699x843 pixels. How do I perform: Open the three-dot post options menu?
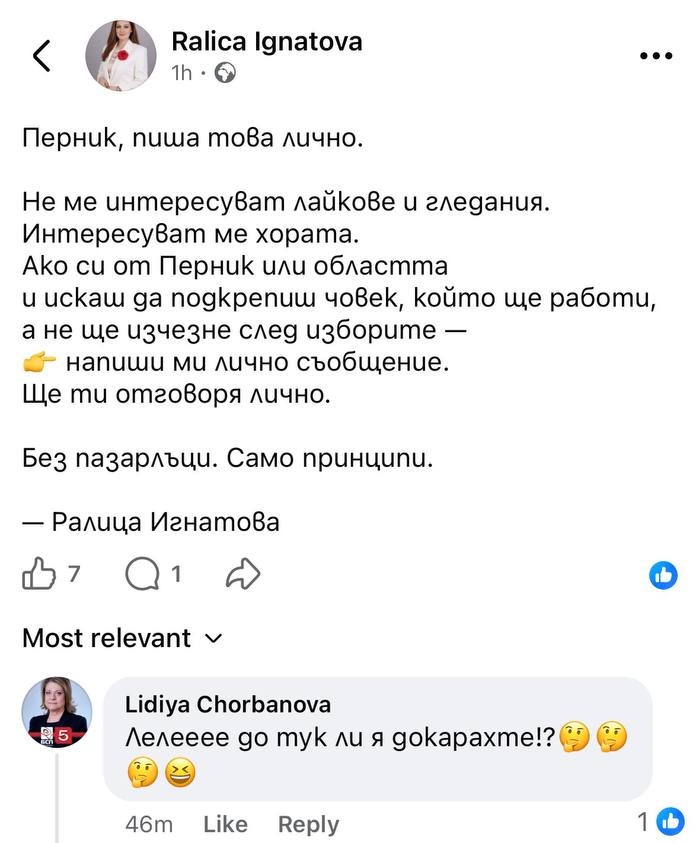coord(655,55)
